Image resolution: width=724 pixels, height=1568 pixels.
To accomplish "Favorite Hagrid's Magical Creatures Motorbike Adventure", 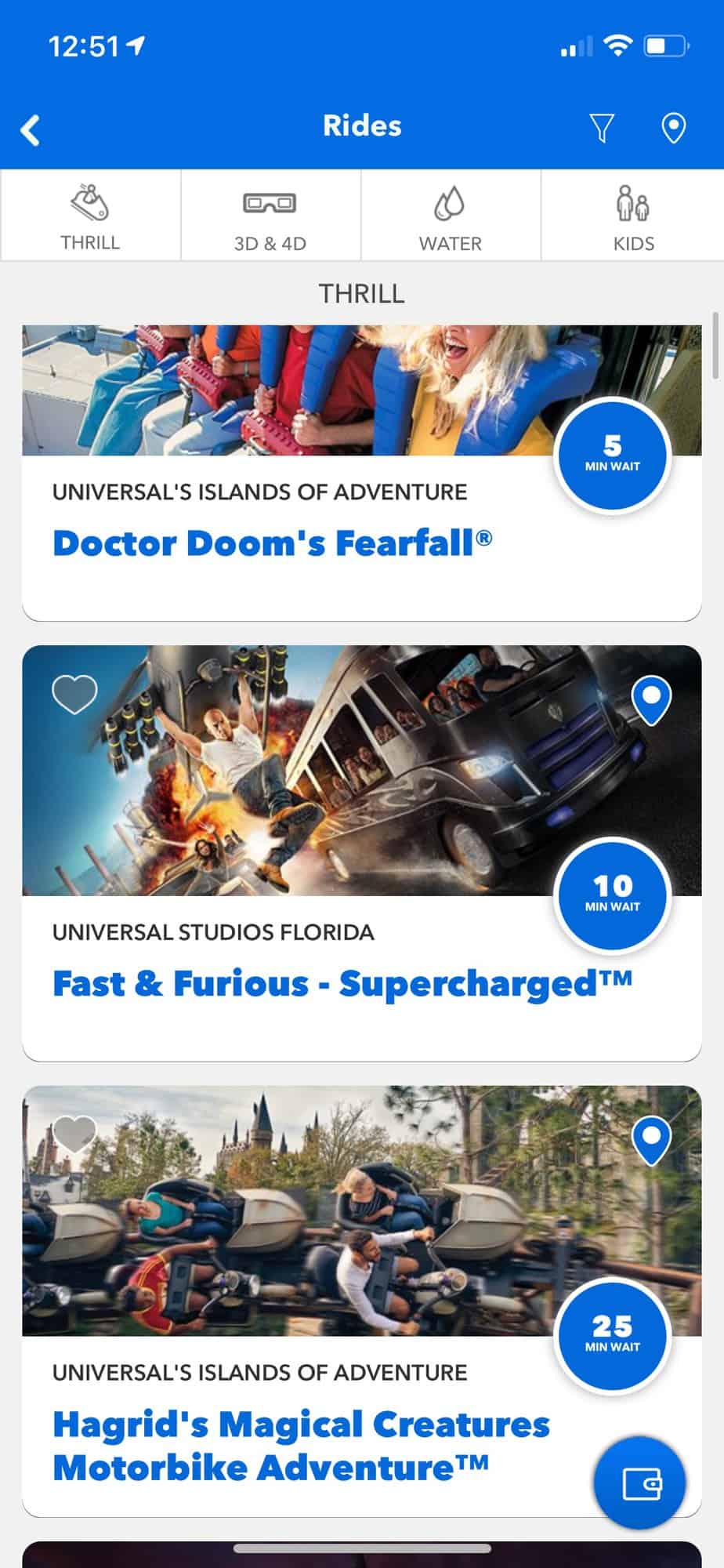I will (x=74, y=1134).
